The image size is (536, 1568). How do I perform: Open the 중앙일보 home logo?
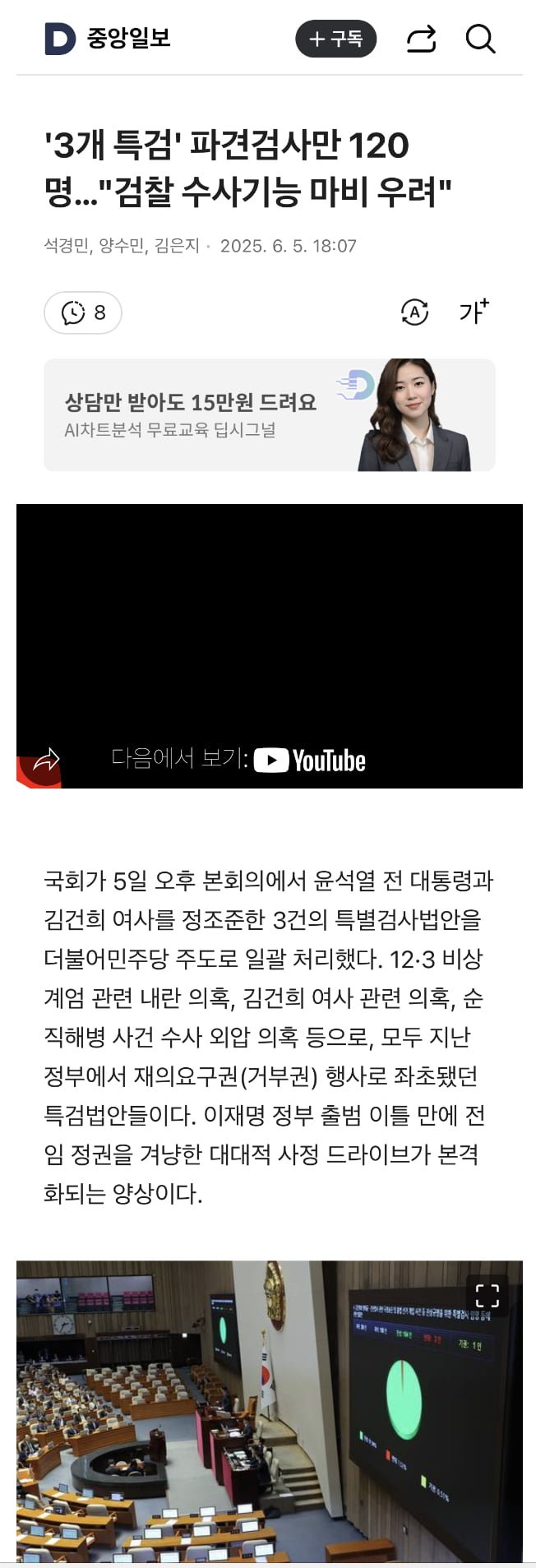[108, 39]
